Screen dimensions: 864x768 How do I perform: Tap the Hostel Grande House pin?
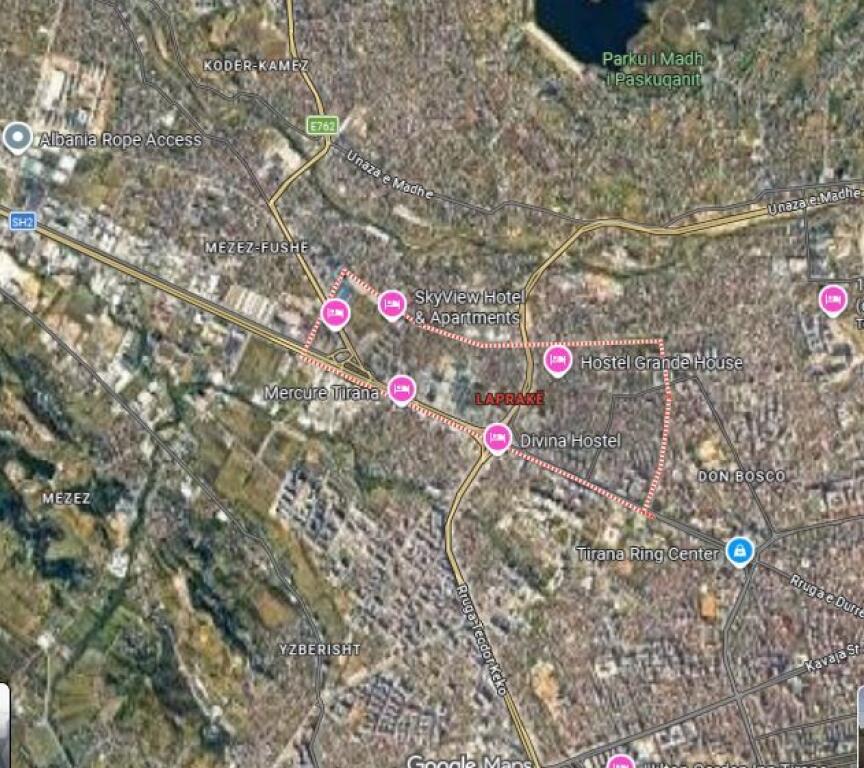coord(557,359)
